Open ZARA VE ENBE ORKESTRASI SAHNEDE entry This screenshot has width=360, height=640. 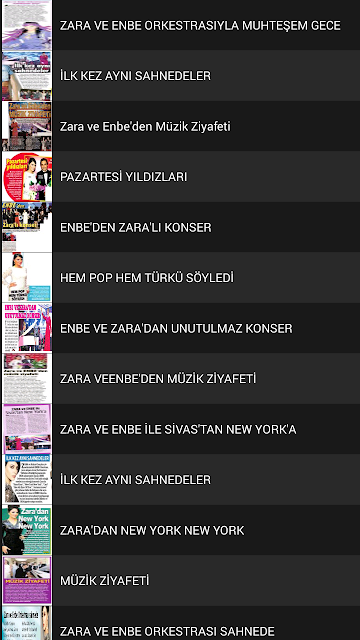180,623
